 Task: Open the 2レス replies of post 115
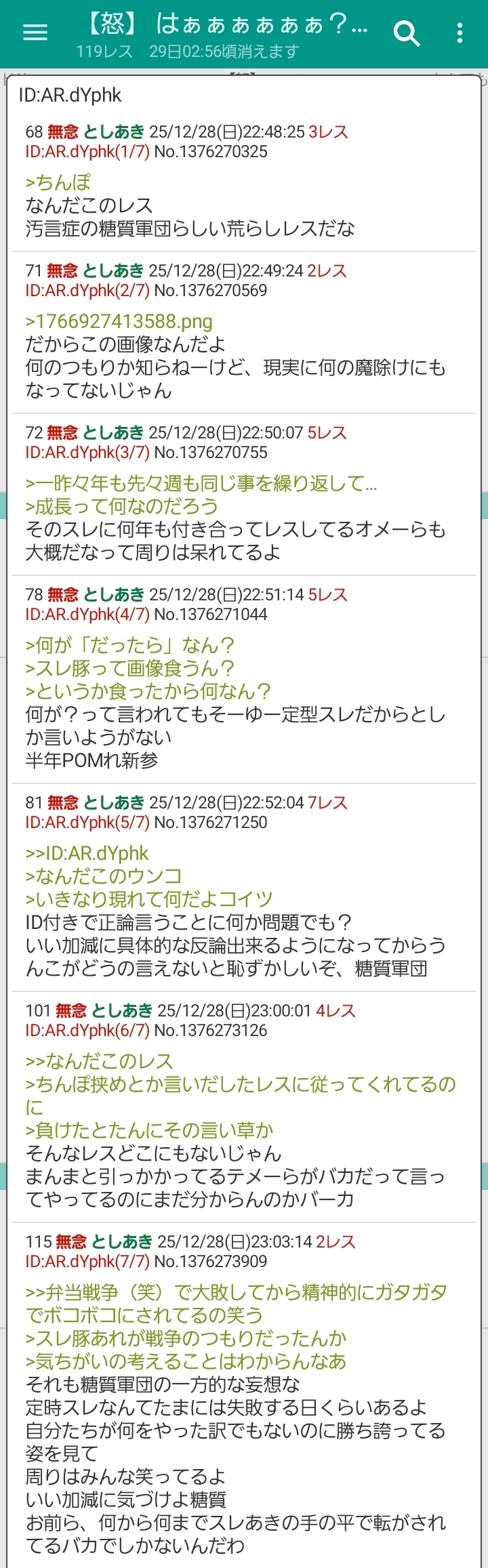[x=335, y=1241]
